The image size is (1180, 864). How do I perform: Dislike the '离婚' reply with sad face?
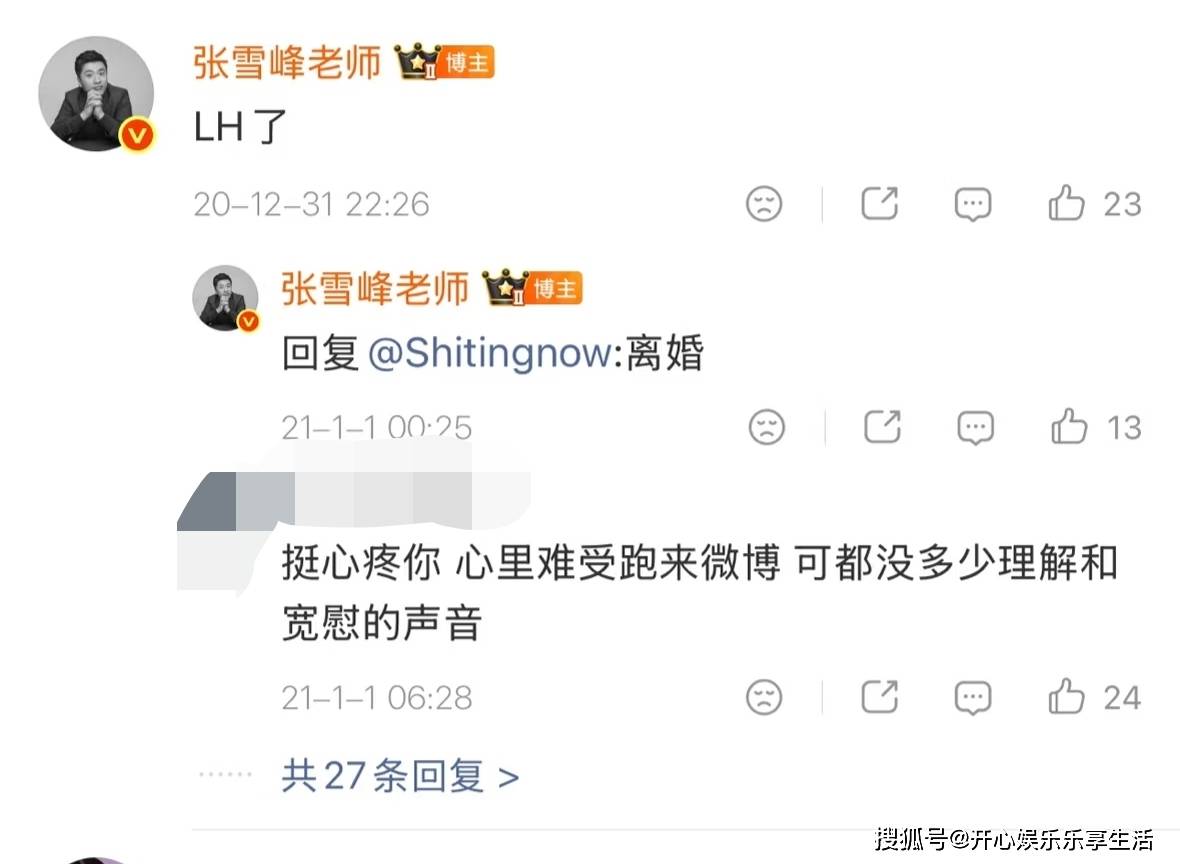tap(766, 428)
